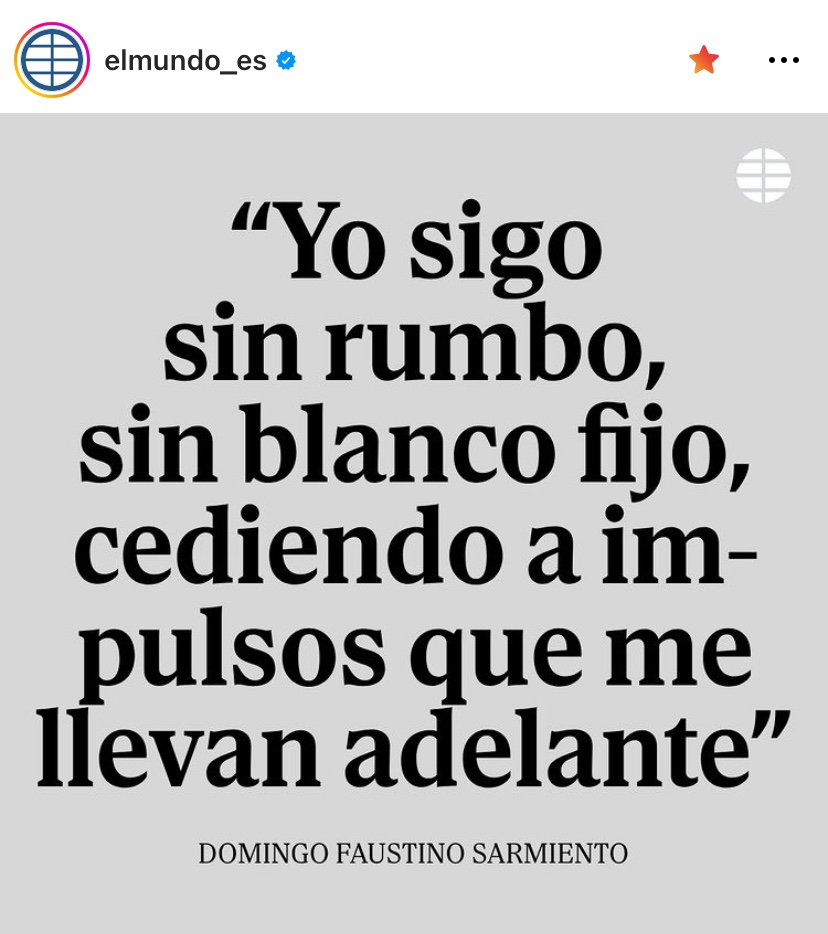Image resolution: width=828 pixels, height=934 pixels.
Task: Tap the favorites star icon
Action: pos(704,60)
